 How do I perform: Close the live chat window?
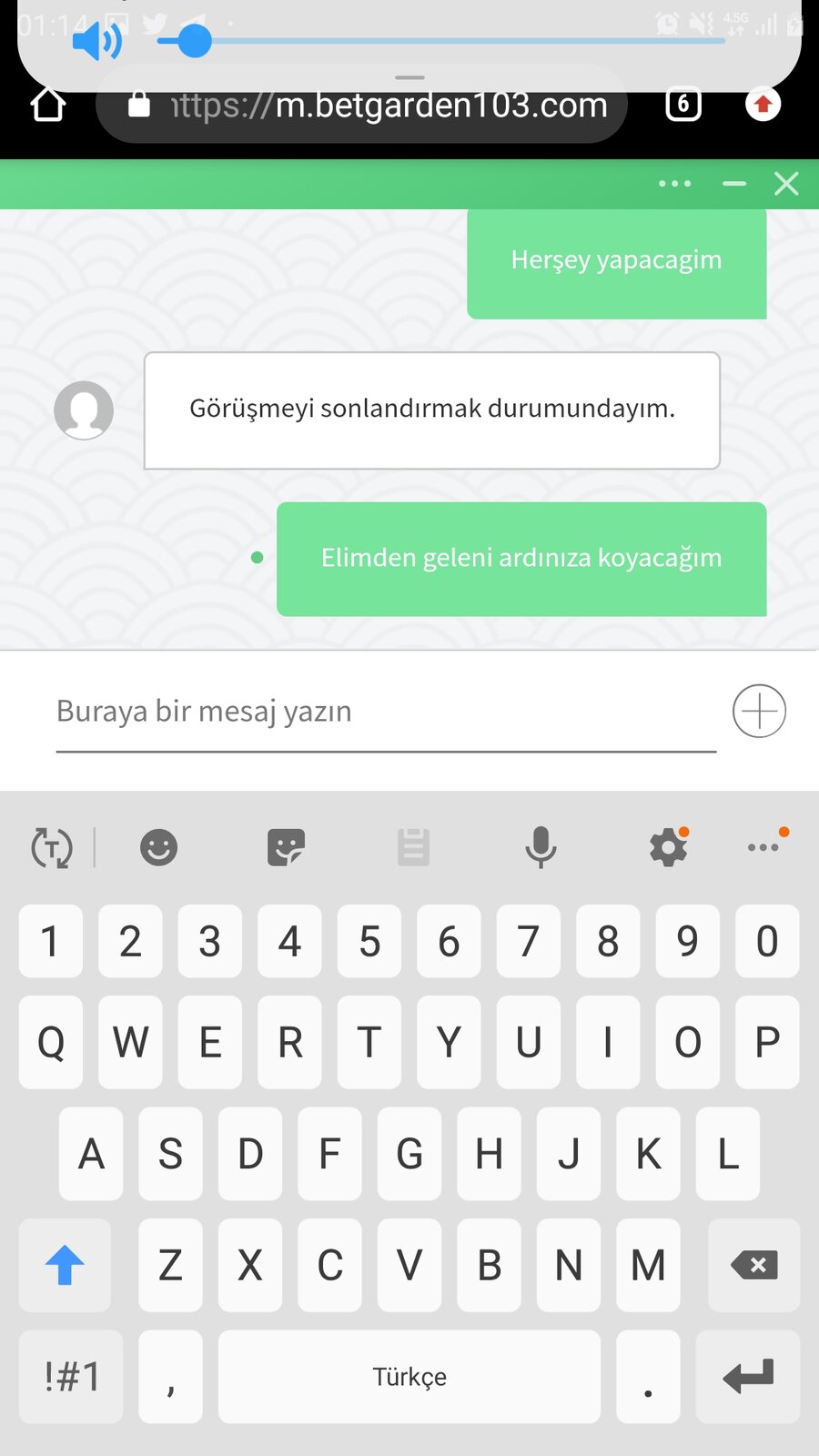tap(786, 184)
